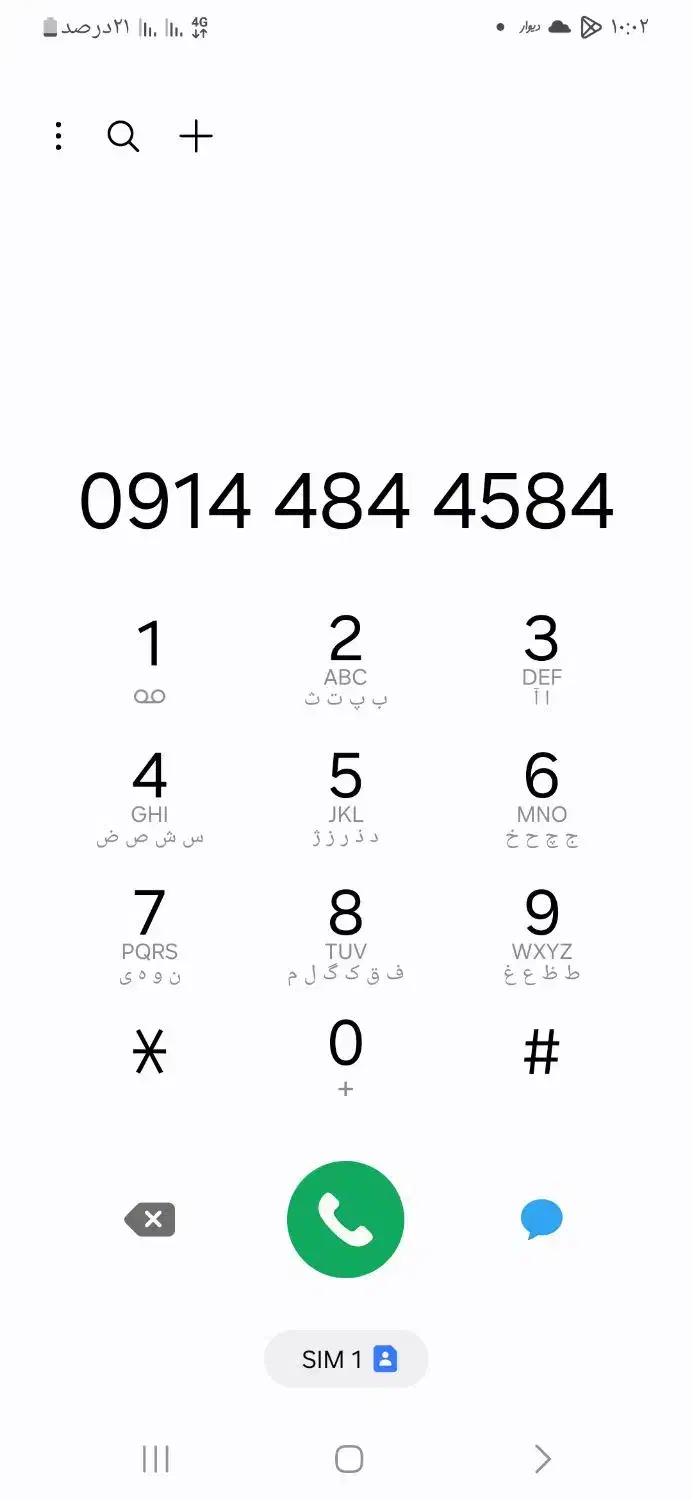The image size is (692, 1500).
Task: Enter digit 3 DEF key
Action: coord(541,660)
